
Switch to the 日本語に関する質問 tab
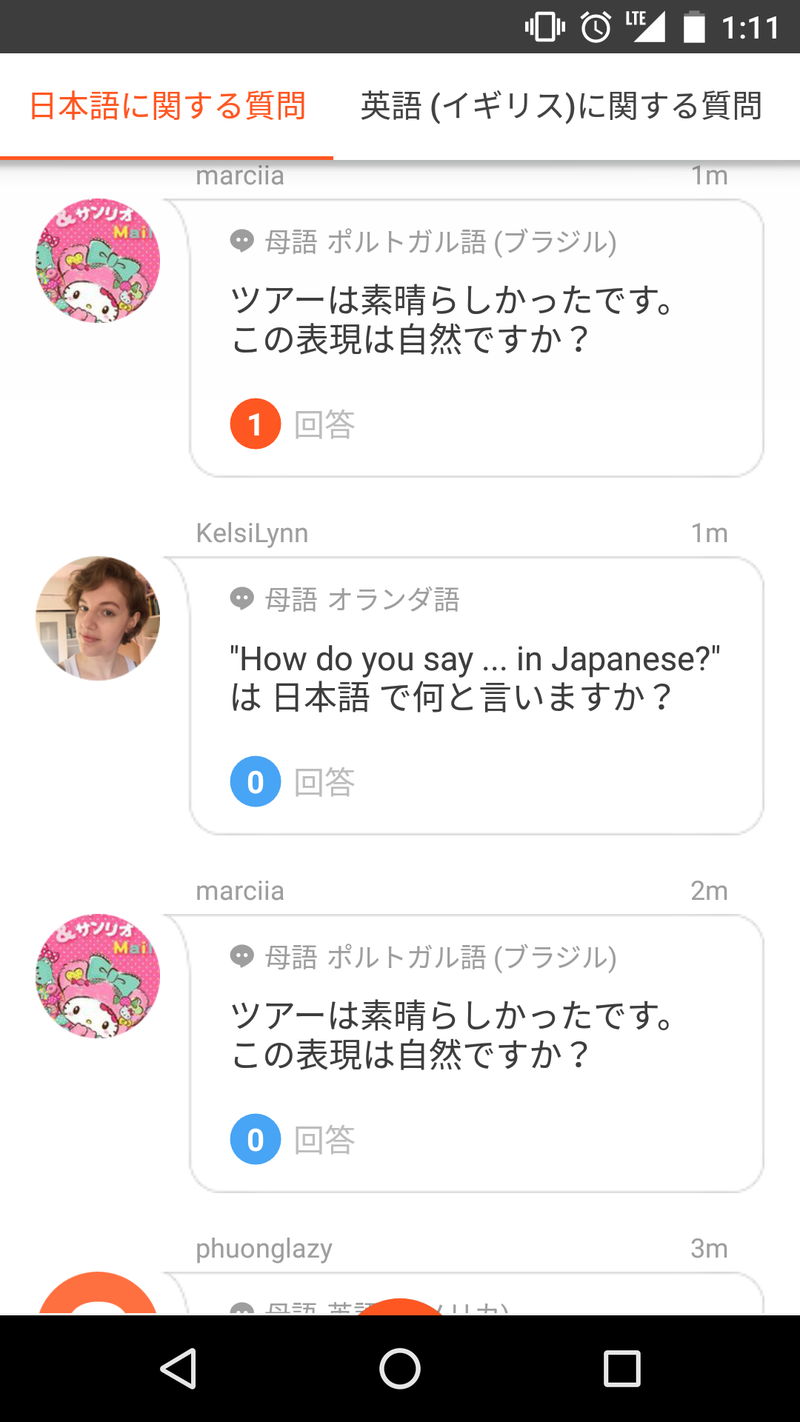pyautogui.click(x=167, y=106)
